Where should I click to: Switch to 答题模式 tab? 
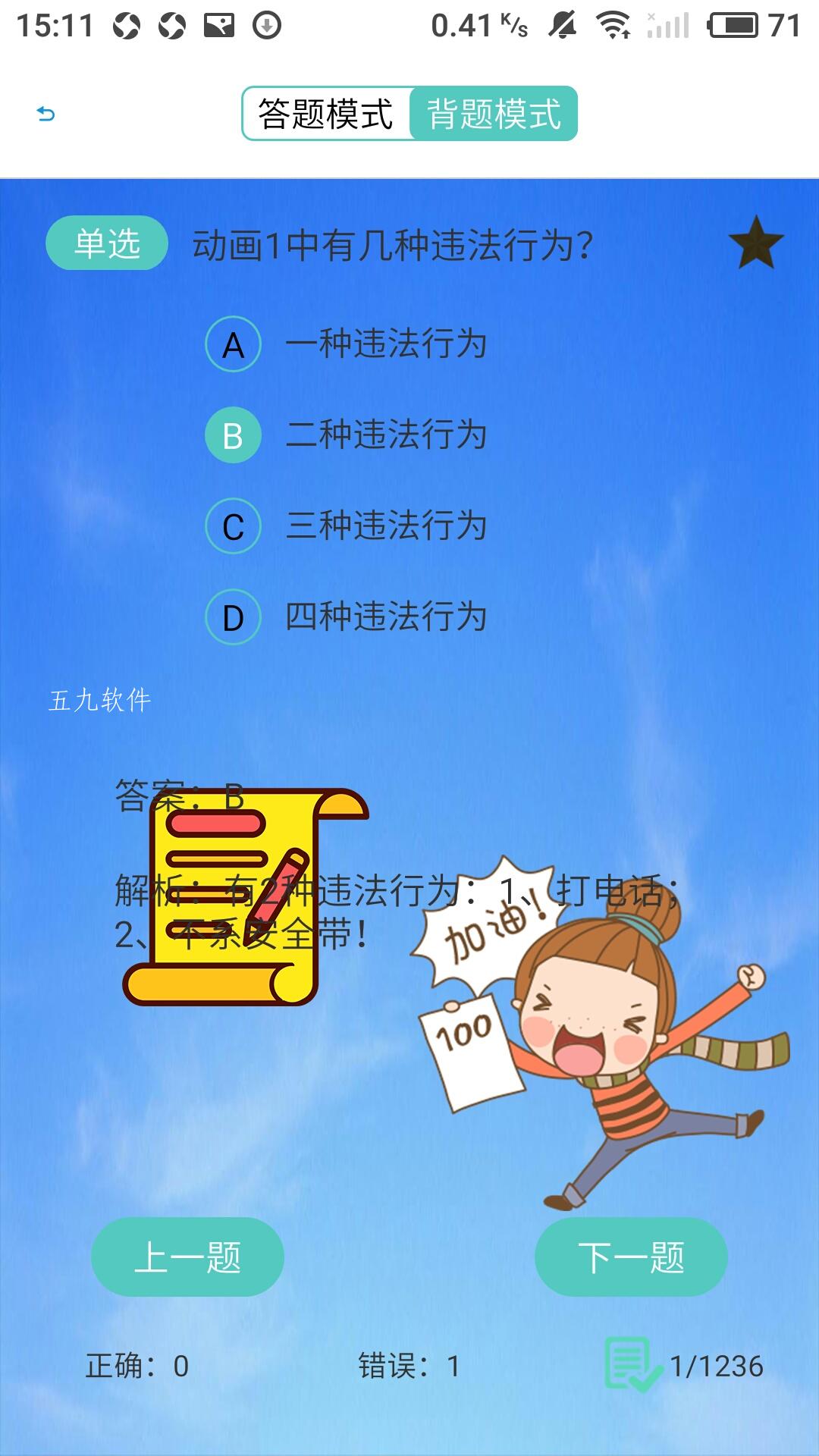click(x=326, y=114)
